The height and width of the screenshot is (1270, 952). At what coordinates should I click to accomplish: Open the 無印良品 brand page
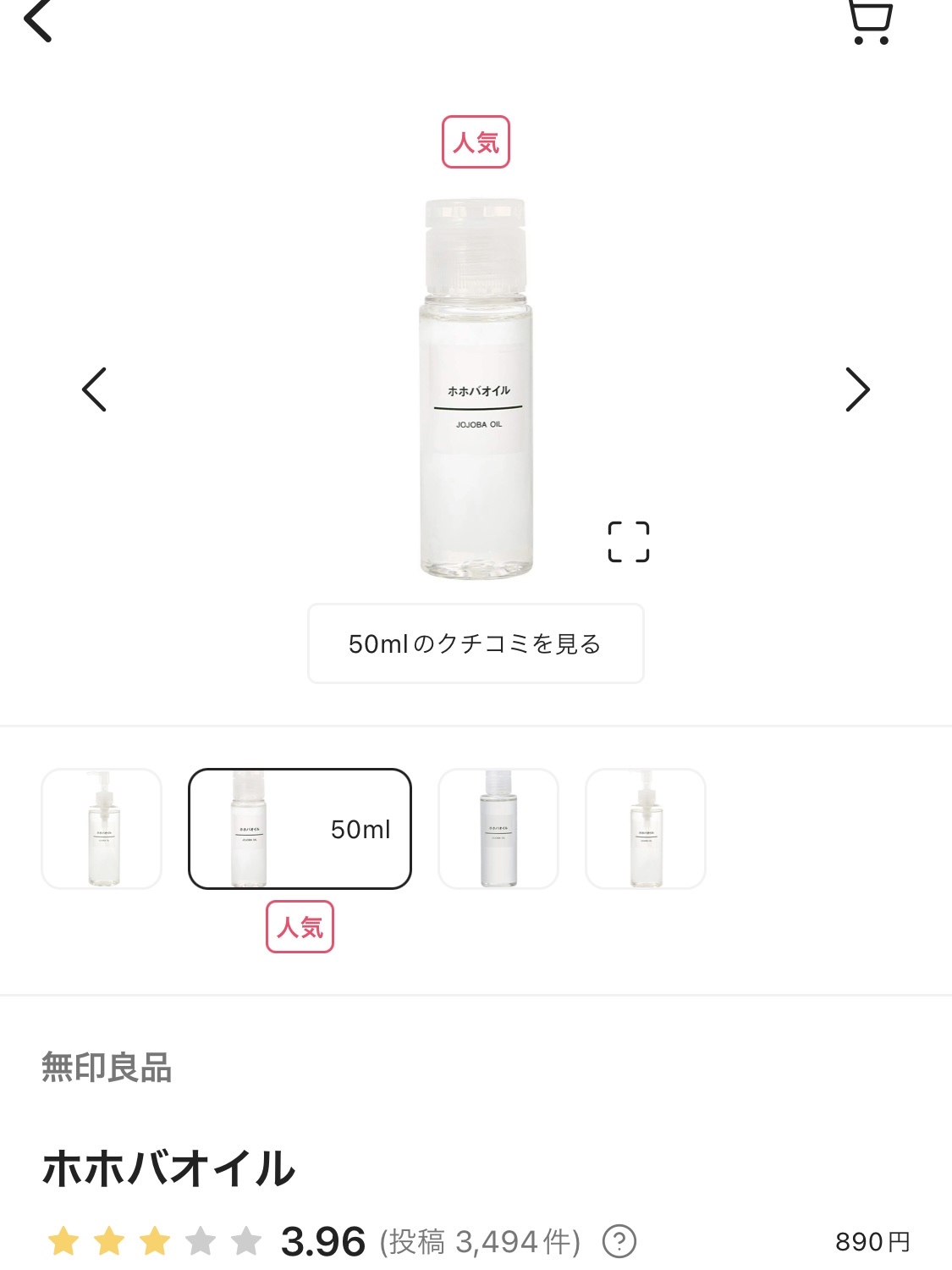[x=107, y=1068]
